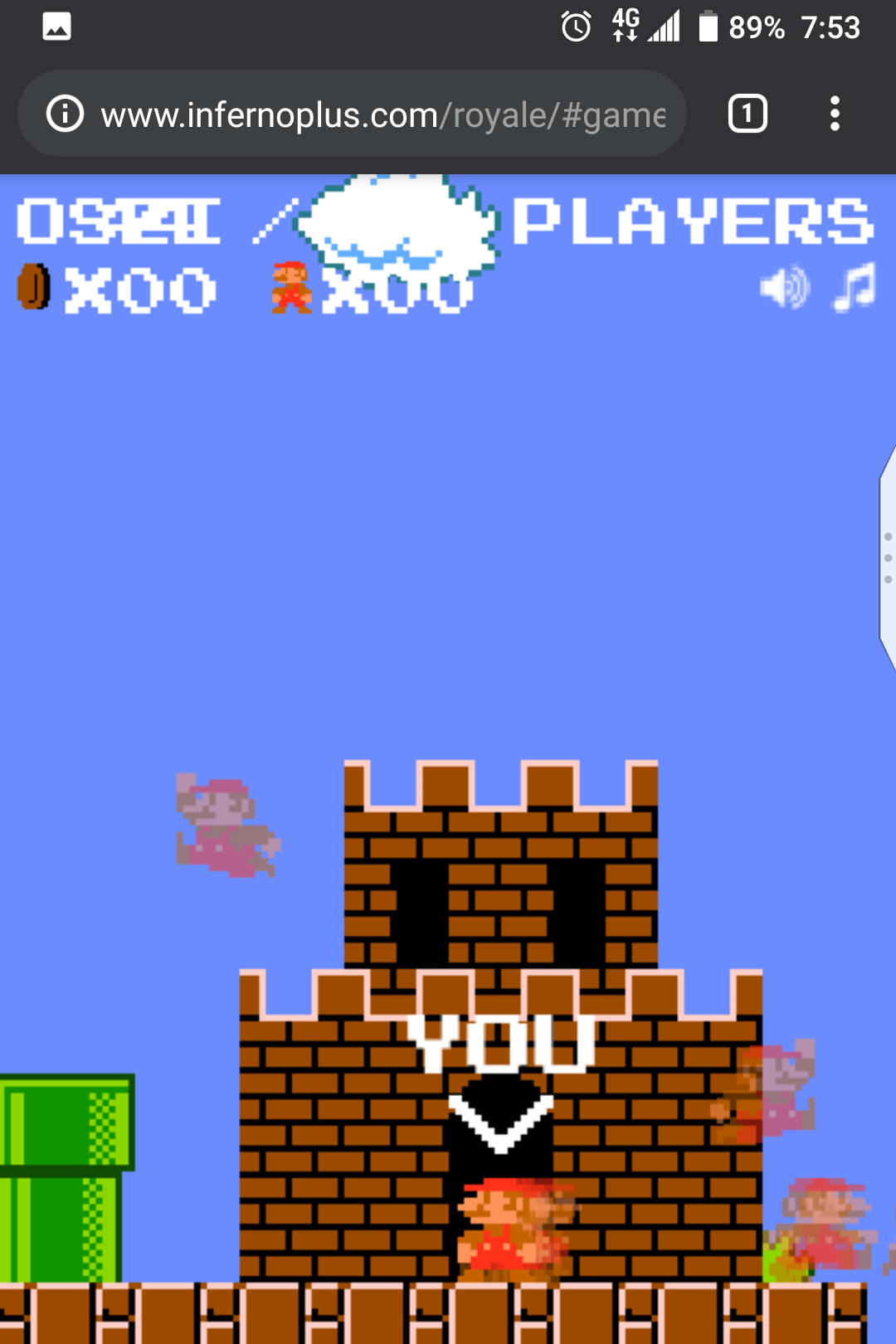The height and width of the screenshot is (1344, 896).
Task: Open the tab switcher
Action: tap(747, 114)
